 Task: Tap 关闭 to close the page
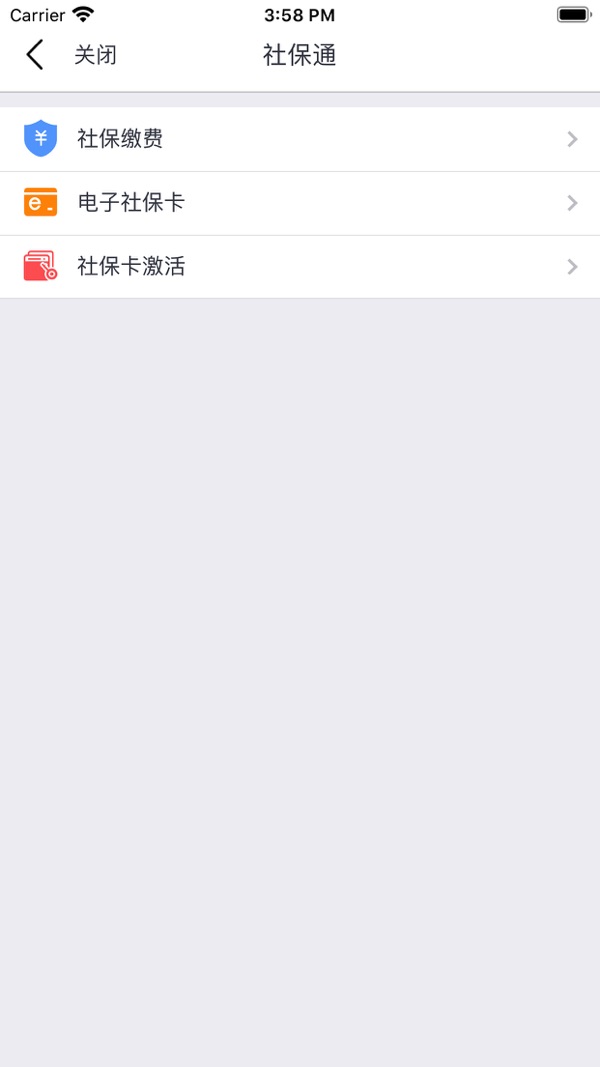point(95,54)
